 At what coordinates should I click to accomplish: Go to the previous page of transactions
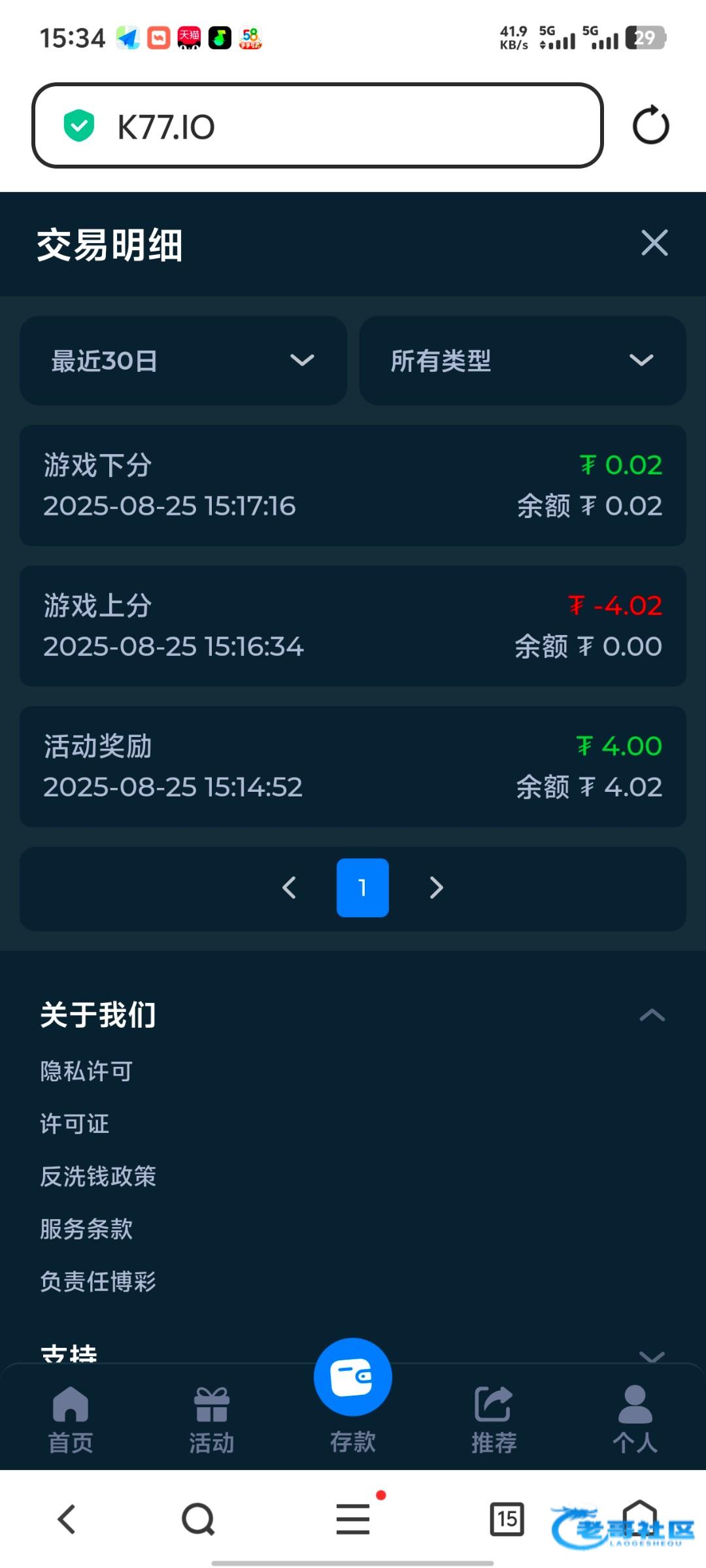(x=290, y=887)
